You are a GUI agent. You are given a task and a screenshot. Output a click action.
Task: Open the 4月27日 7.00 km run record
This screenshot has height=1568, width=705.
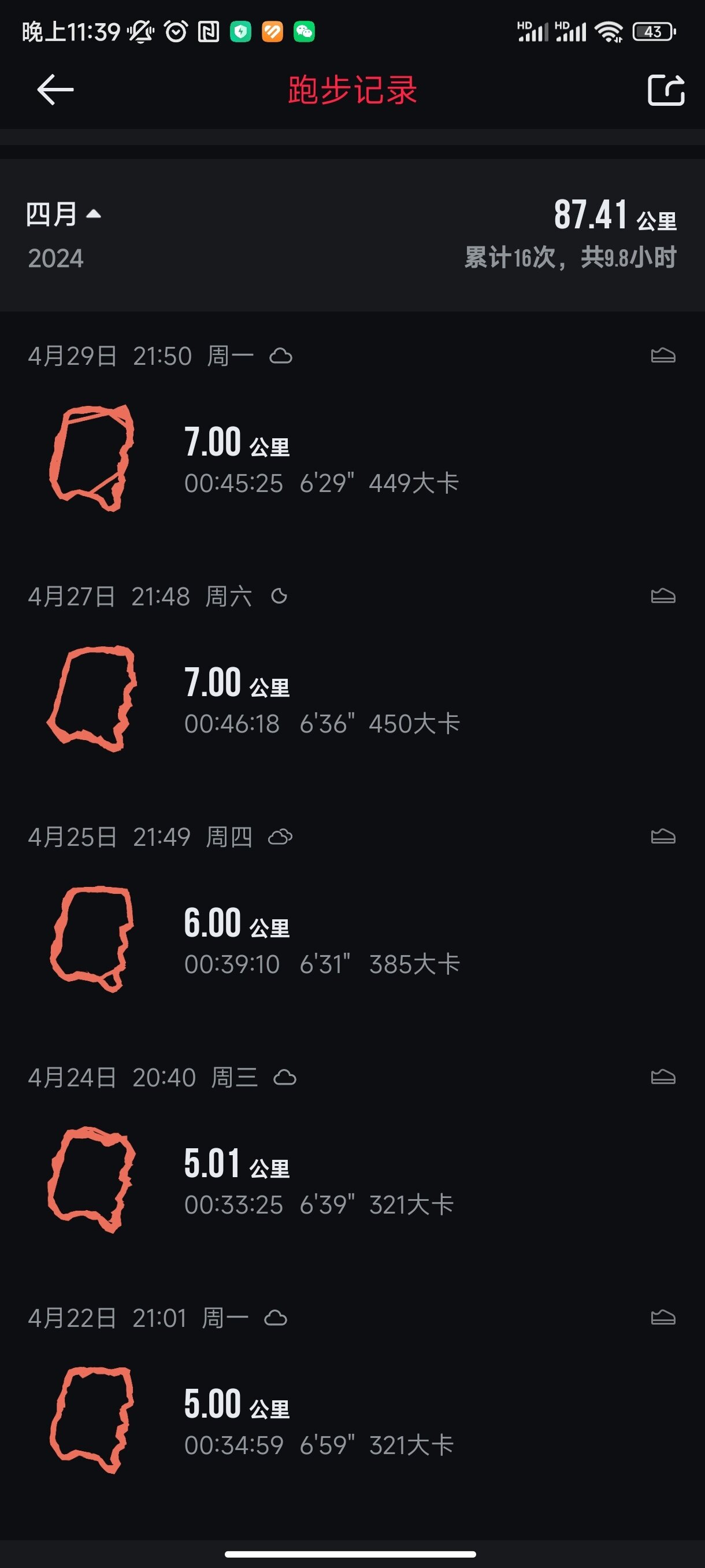(x=352, y=672)
